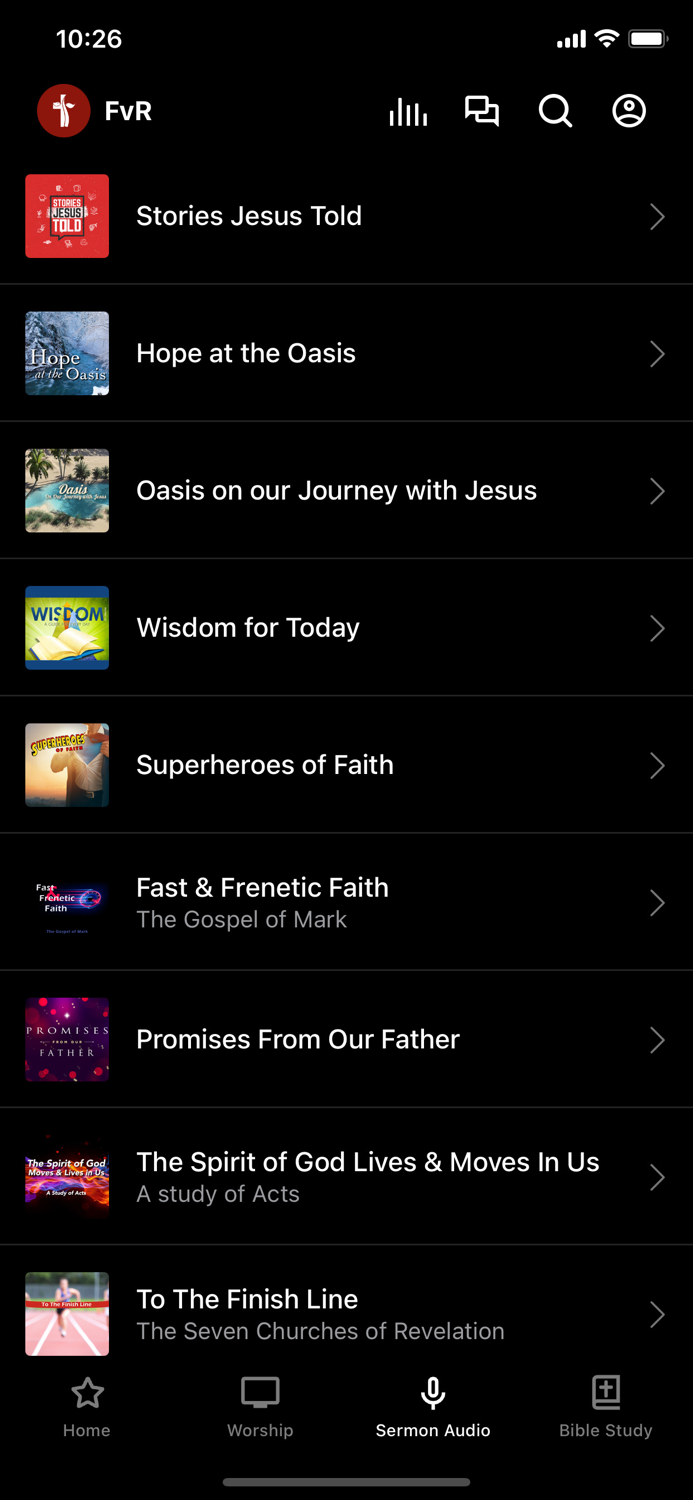View To The Finish Line series

(x=346, y=1313)
